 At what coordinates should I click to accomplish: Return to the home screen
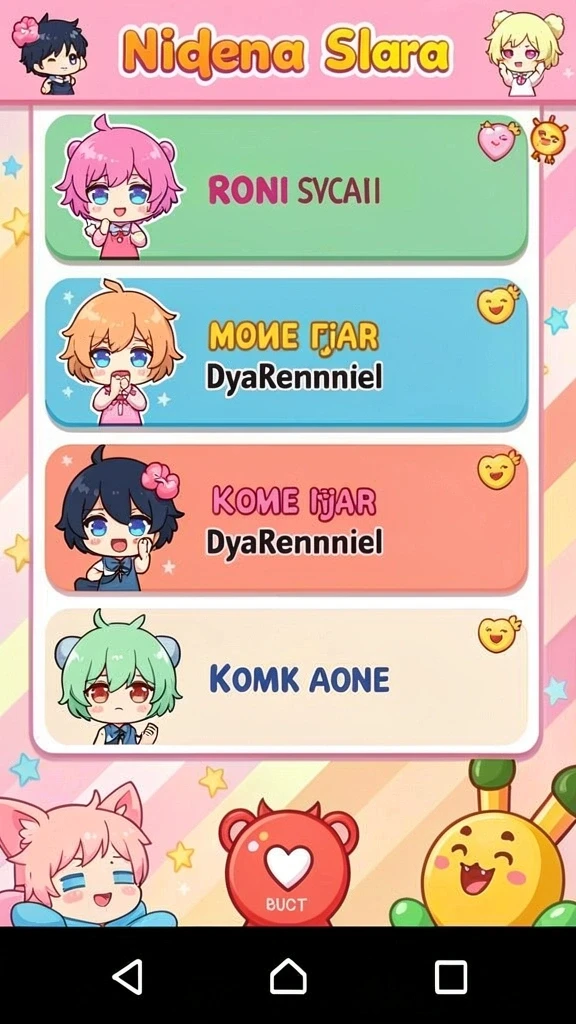click(288, 976)
